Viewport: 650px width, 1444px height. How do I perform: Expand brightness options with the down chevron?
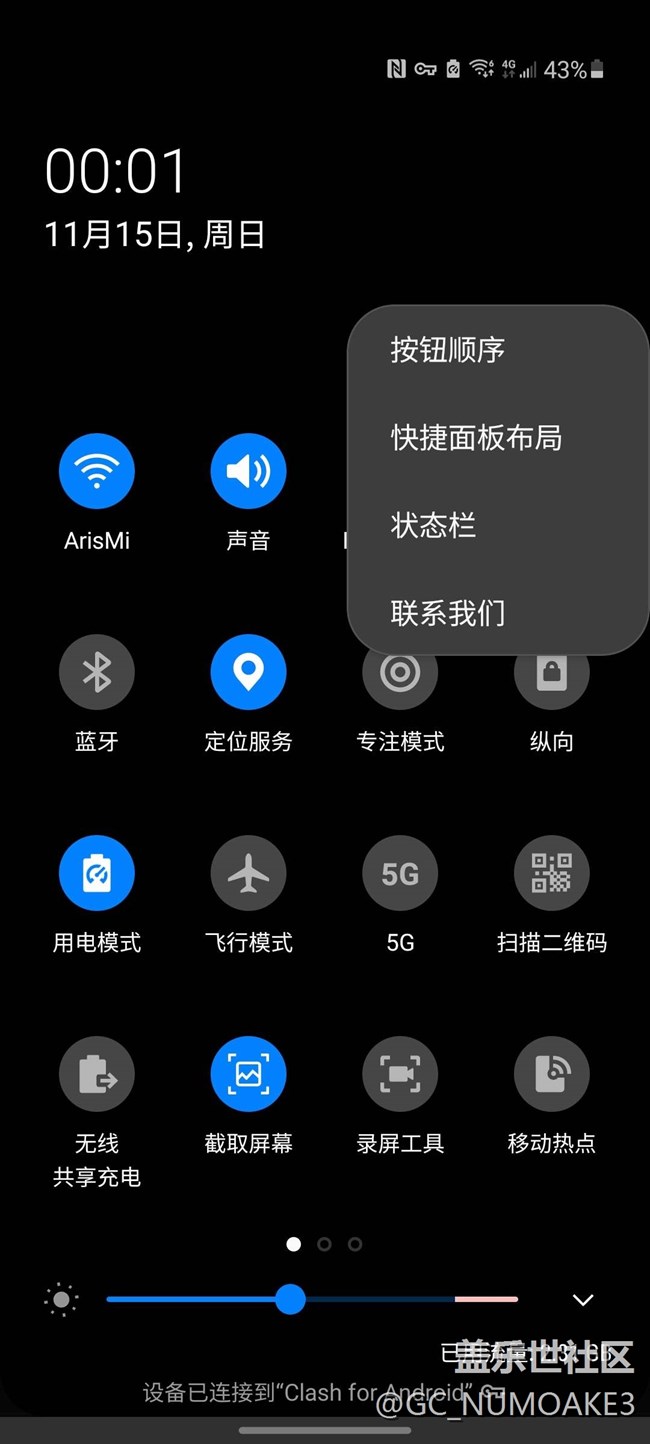point(583,1300)
